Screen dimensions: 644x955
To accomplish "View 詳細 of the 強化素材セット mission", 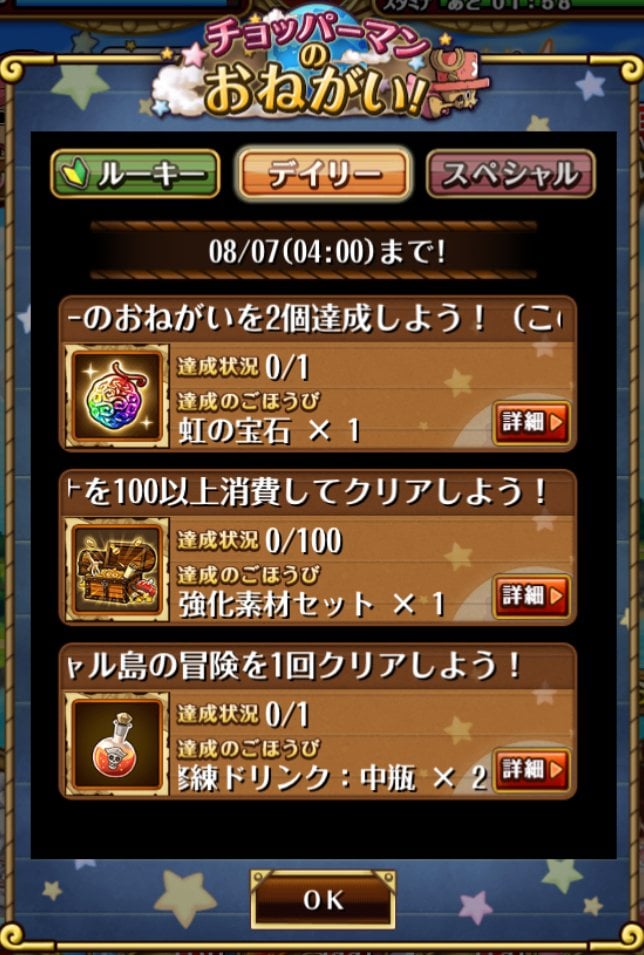I will tap(532, 596).
